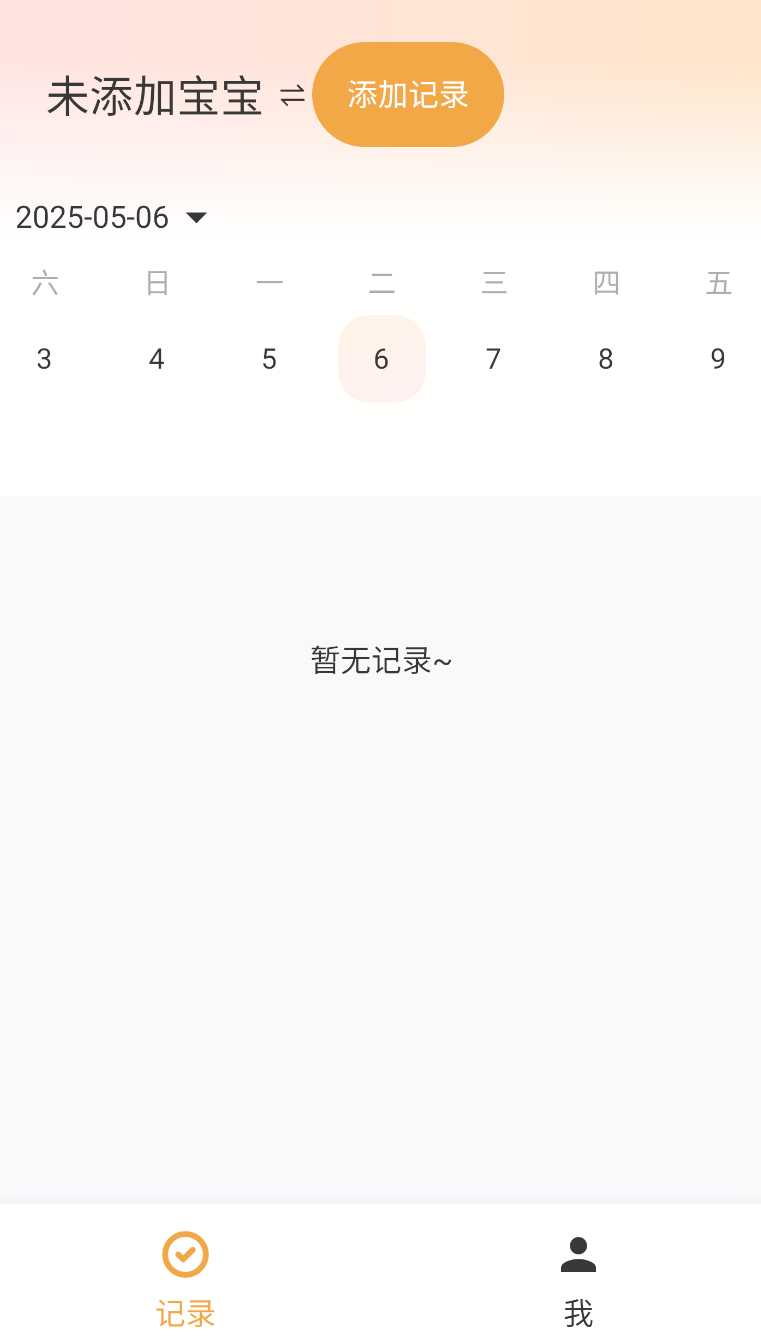
Task: Select day 4 in the week calendar
Action: pos(156,359)
